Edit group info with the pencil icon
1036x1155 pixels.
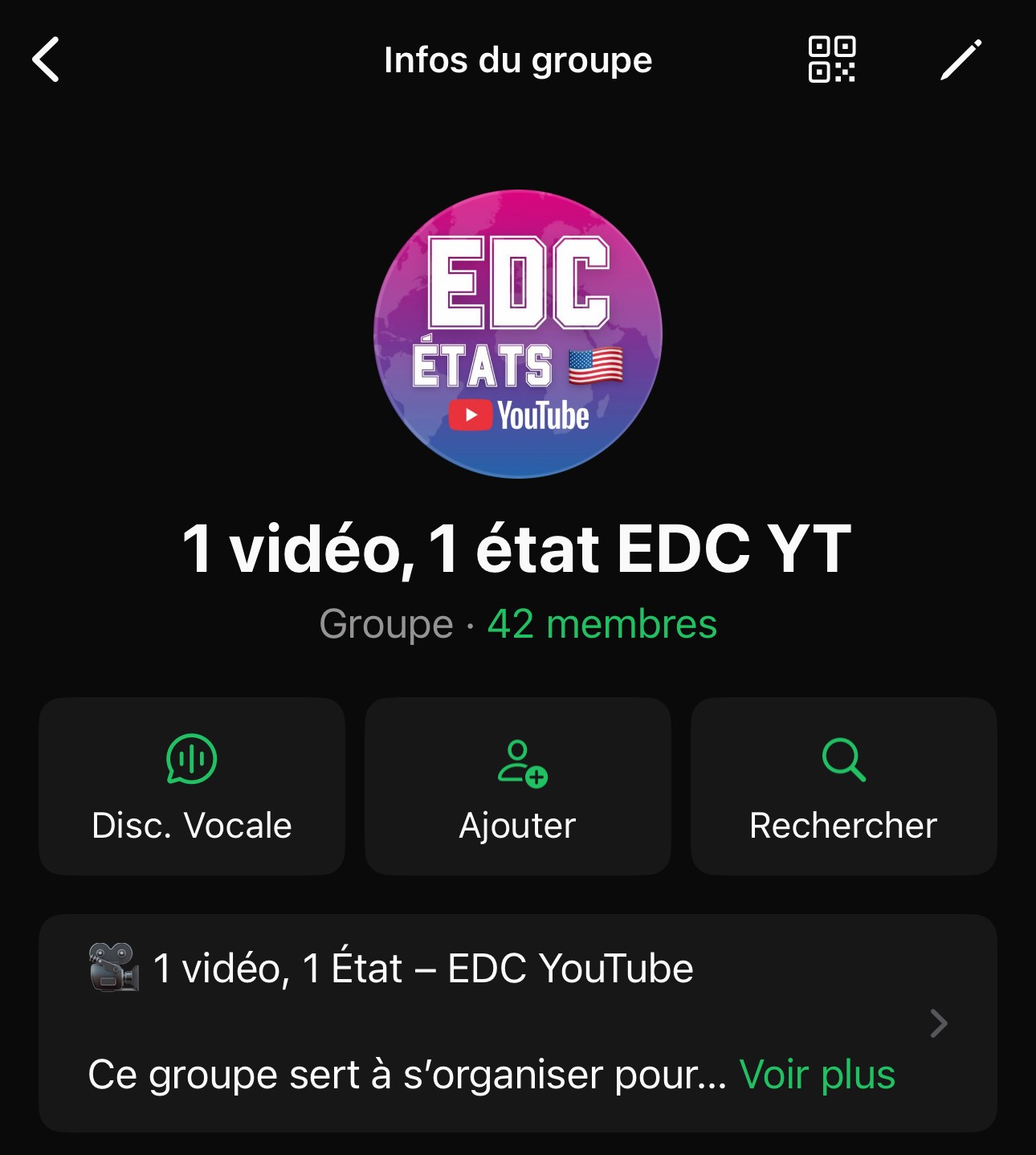961,60
